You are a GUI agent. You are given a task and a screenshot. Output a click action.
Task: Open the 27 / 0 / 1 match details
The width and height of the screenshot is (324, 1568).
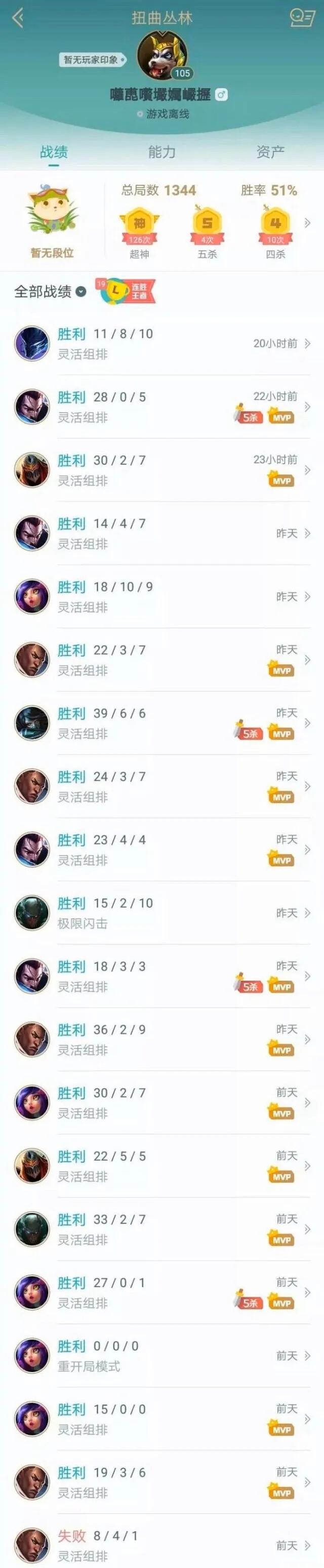click(x=162, y=1293)
